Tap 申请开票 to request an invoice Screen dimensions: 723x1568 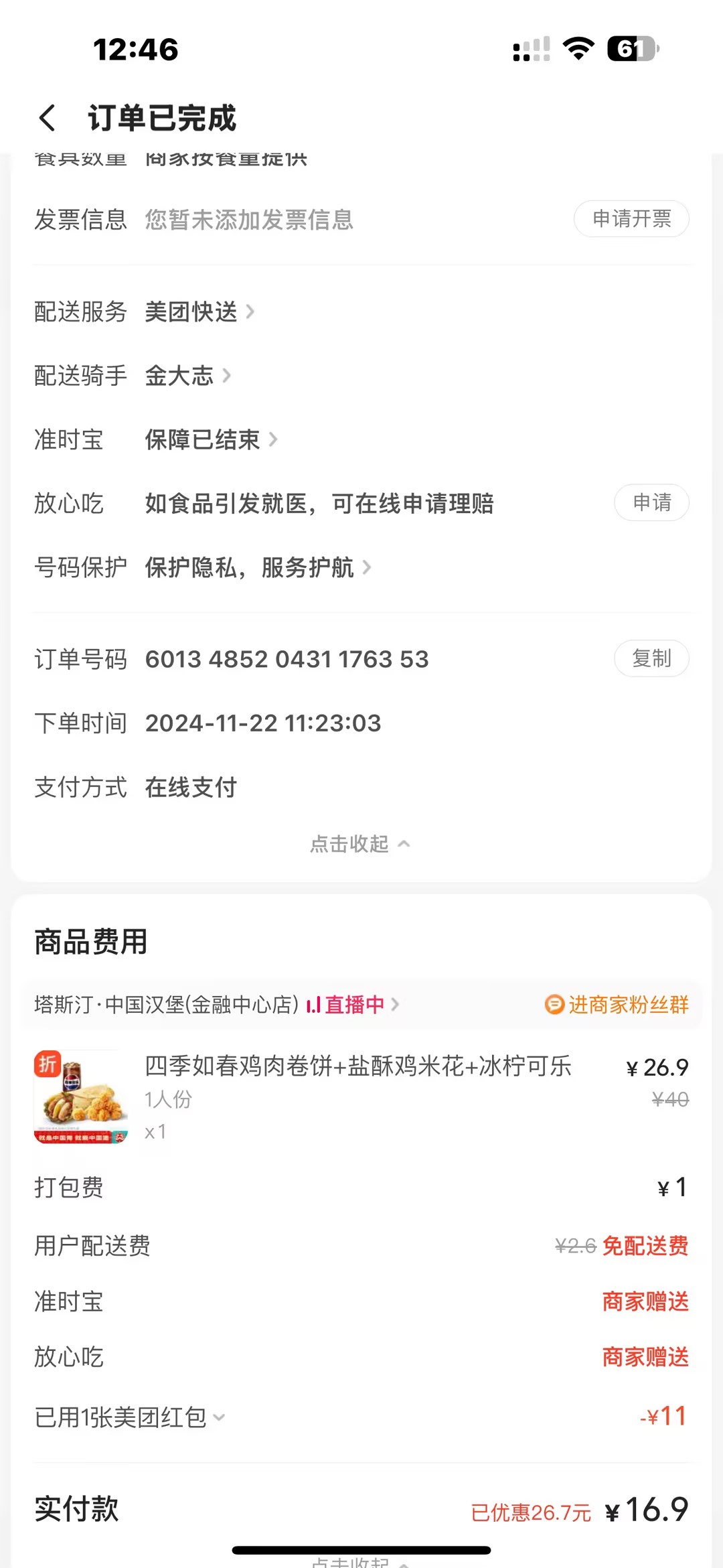[631, 219]
